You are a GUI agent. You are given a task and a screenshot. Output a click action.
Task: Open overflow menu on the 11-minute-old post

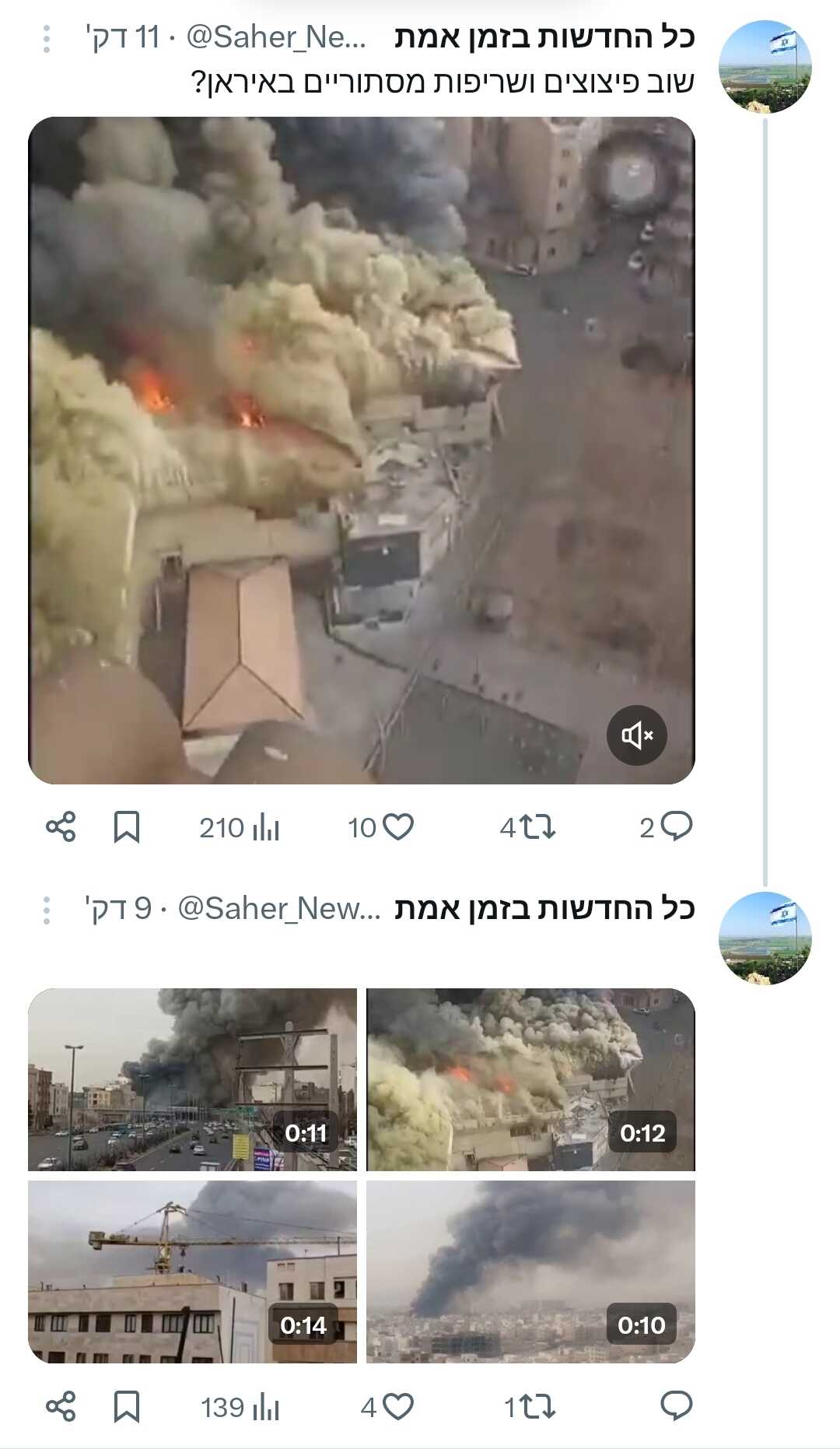[x=47, y=39]
